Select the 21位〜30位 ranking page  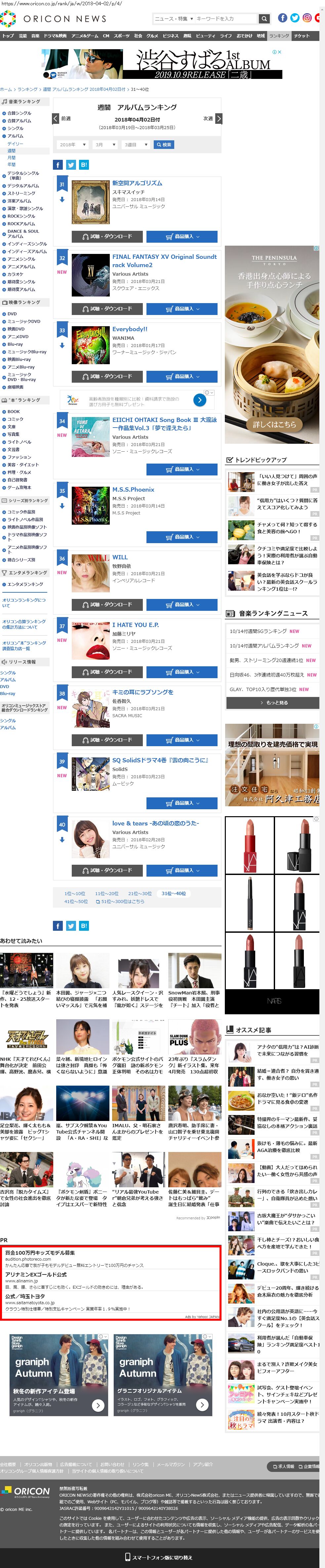point(140,893)
